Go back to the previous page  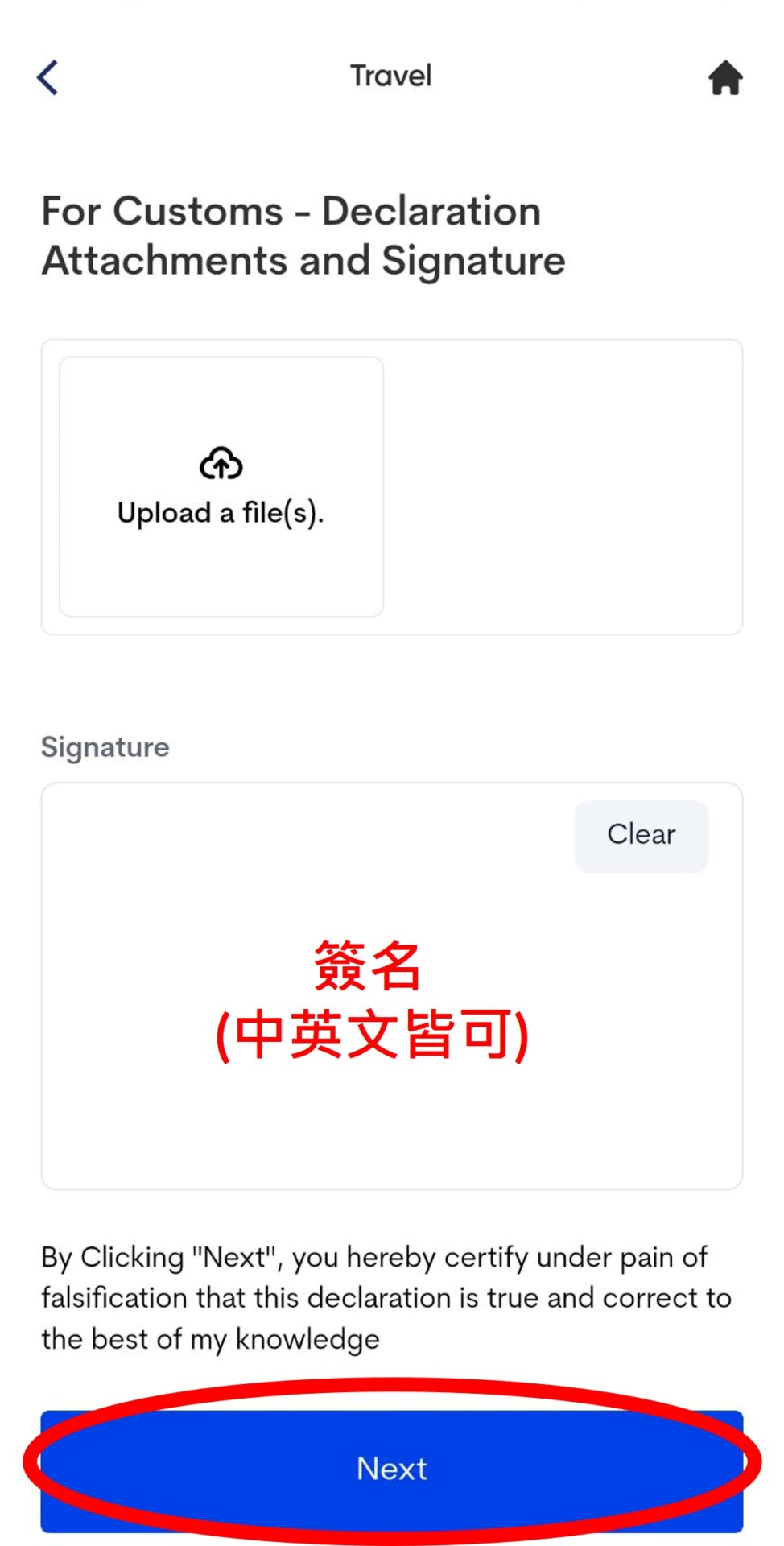[x=48, y=78]
